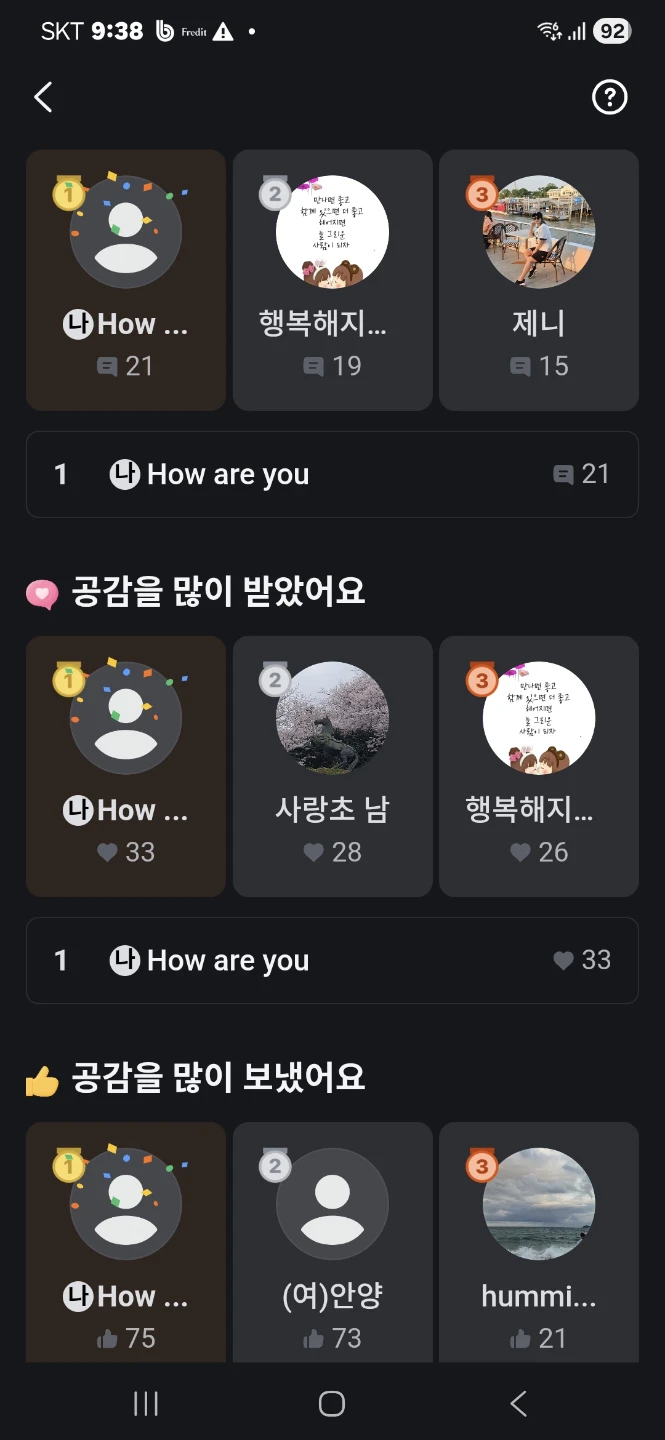The height and width of the screenshot is (1440, 665).
Task: Open first-place card with 33 likes
Action: [x=126, y=766]
